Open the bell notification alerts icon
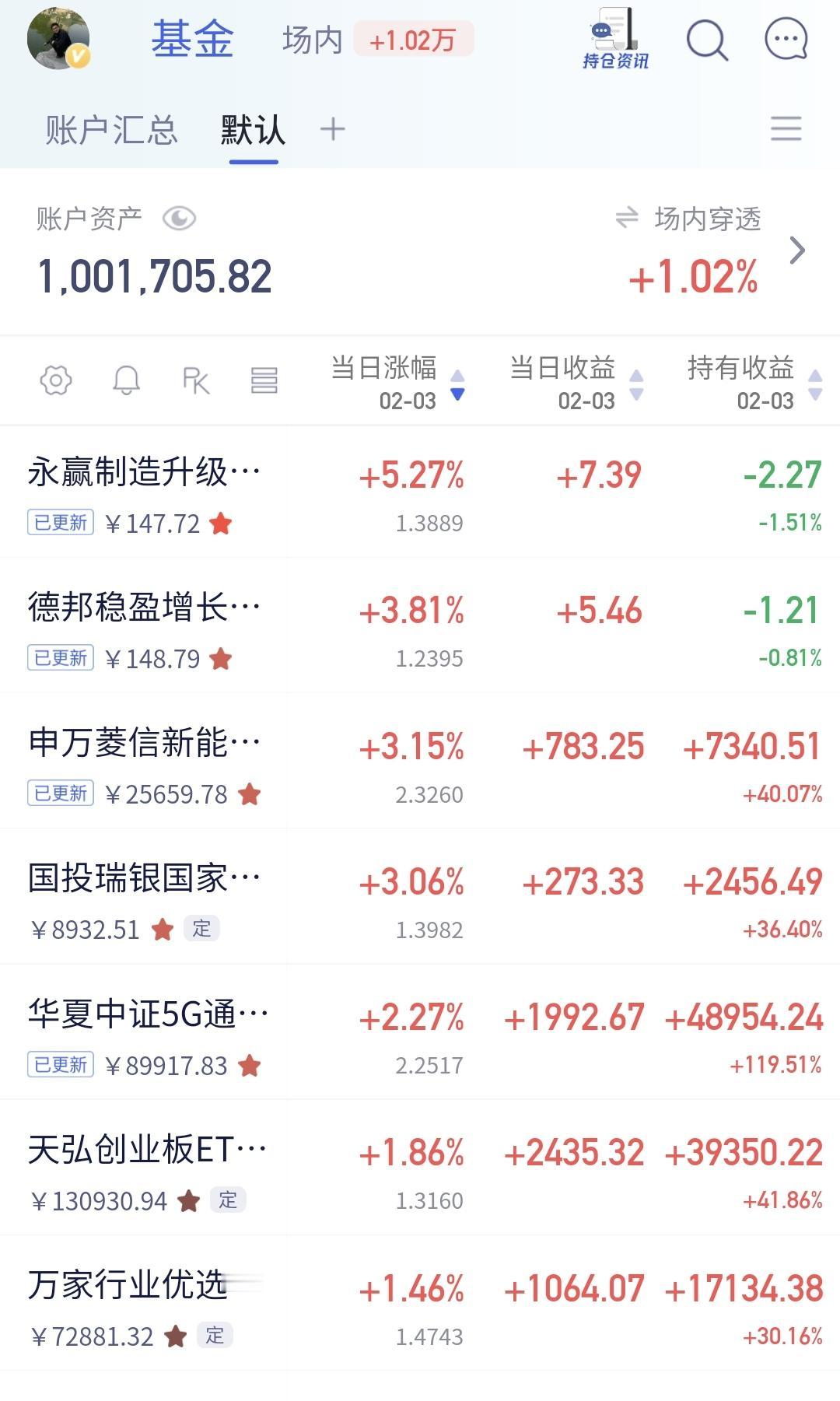The image size is (840, 1401). (x=128, y=381)
